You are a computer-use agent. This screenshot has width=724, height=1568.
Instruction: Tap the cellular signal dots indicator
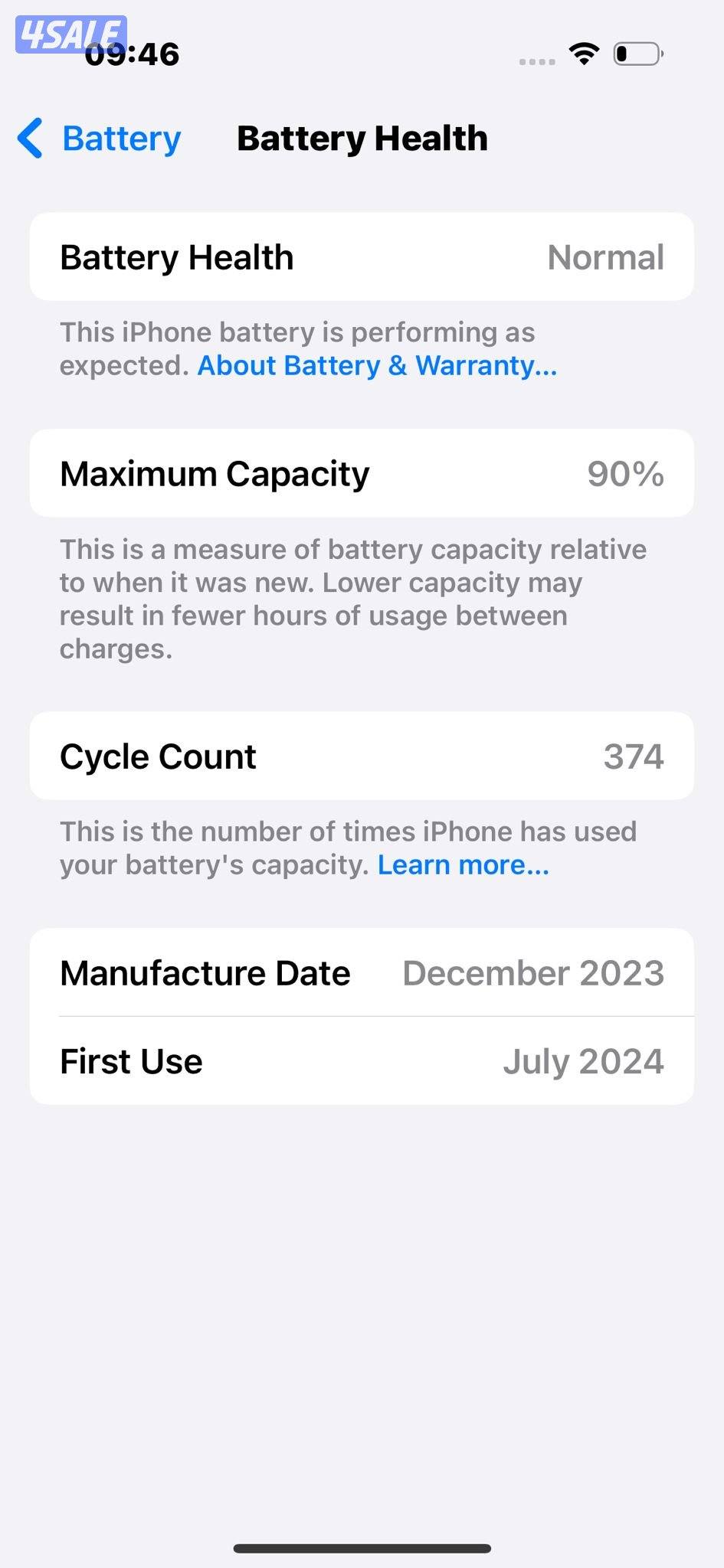(x=535, y=59)
